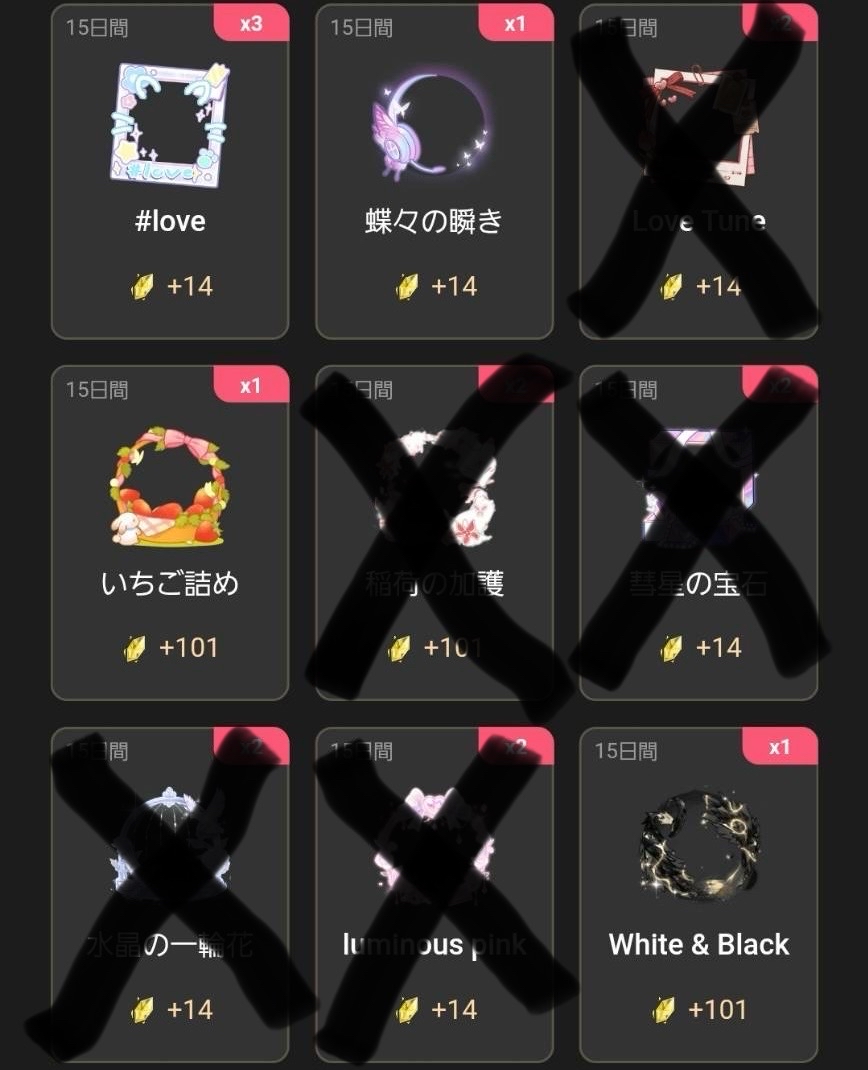Choose the luminous pink frame card
The height and width of the screenshot is (1070, 868).
click(434, 895)
